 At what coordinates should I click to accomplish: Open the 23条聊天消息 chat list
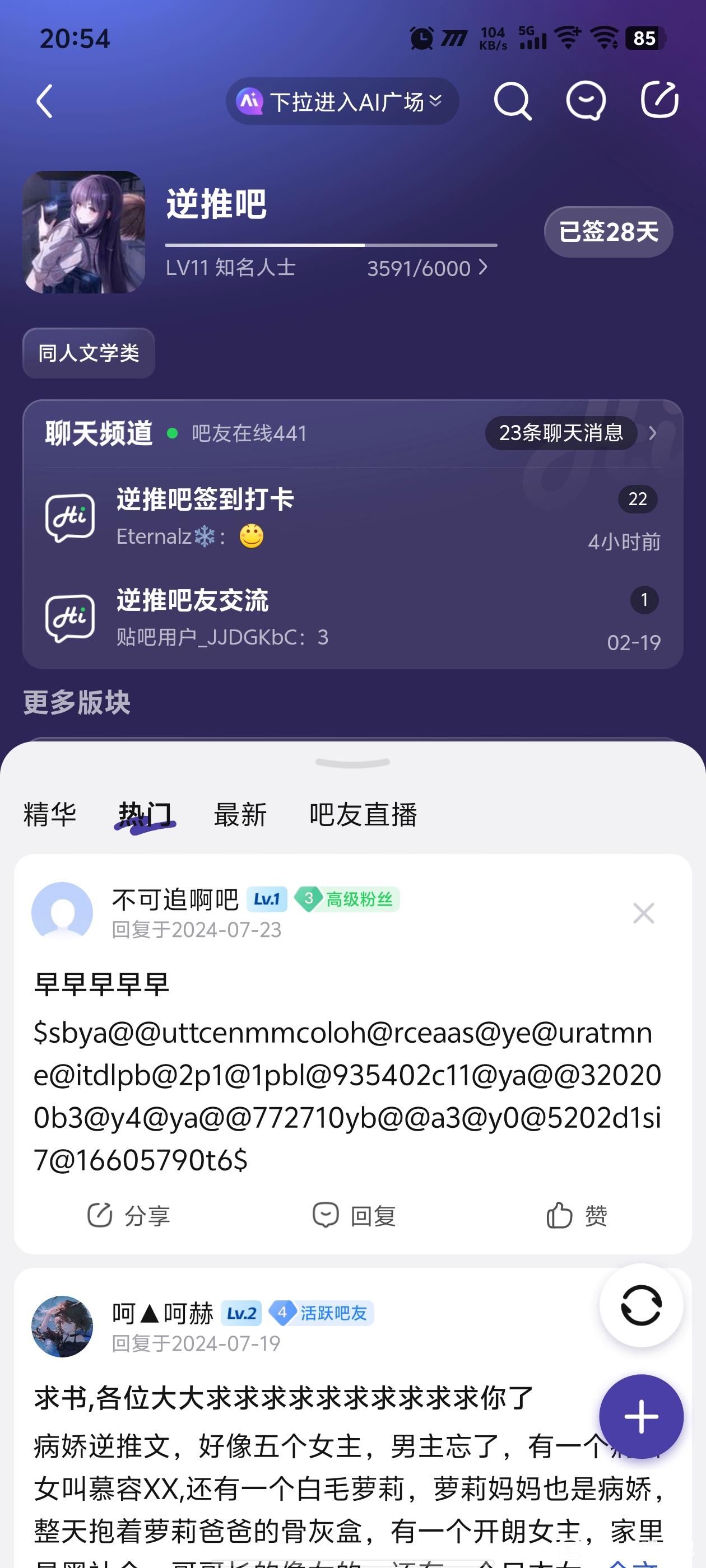click(561, 433)
